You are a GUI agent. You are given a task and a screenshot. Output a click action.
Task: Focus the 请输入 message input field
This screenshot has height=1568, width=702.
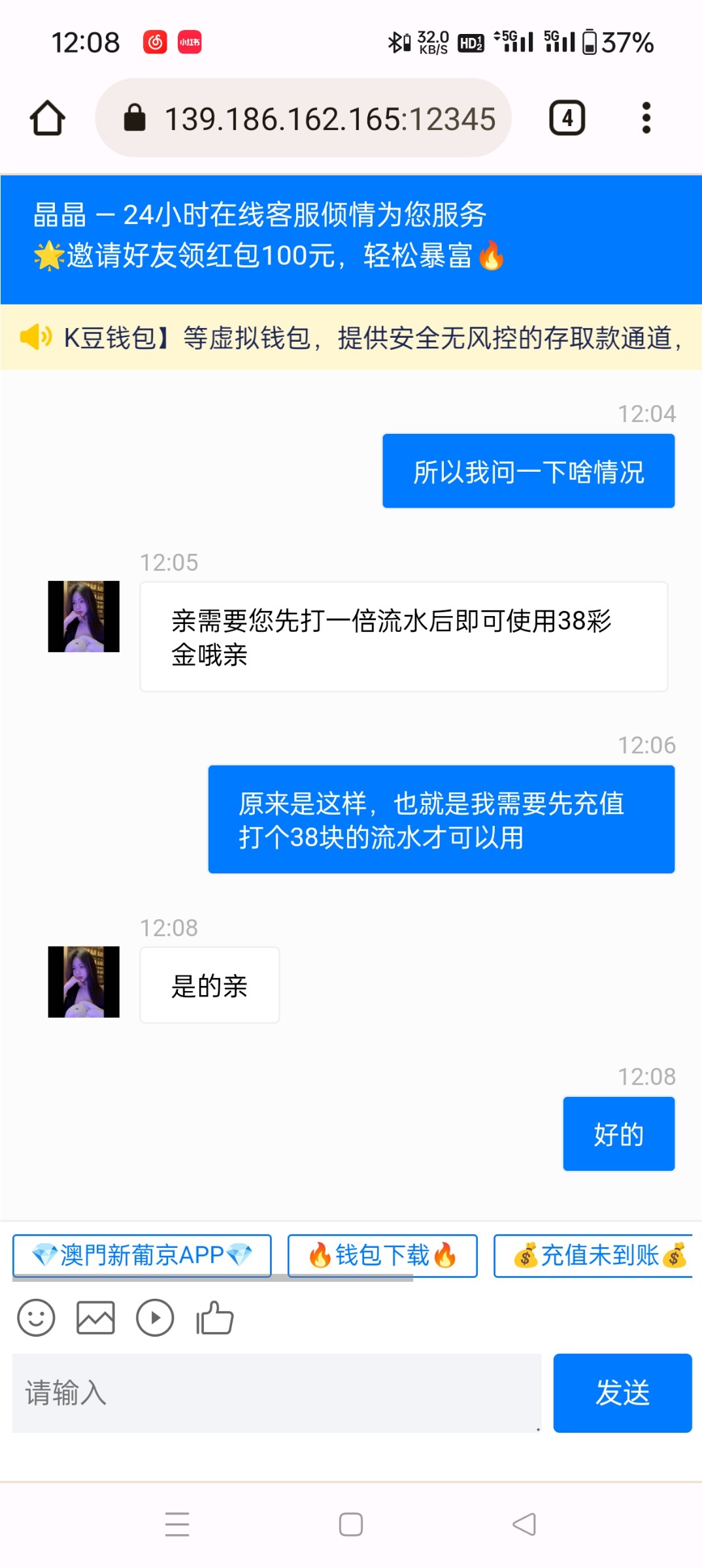pyautogui.click(x=276, y=1393)
